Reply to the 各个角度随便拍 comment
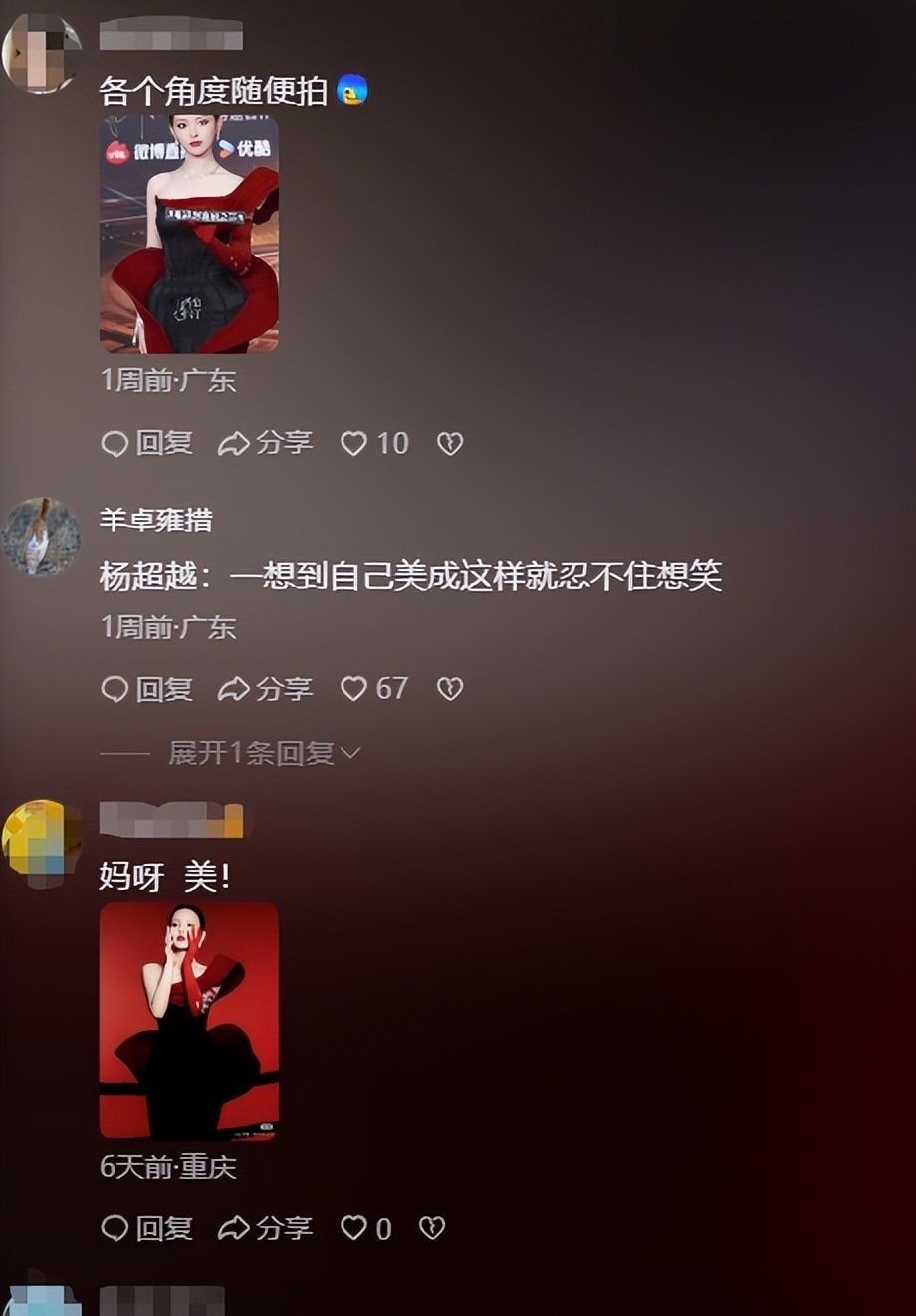The height and width of the screenshot is (1316, 916). coord(146,443)
